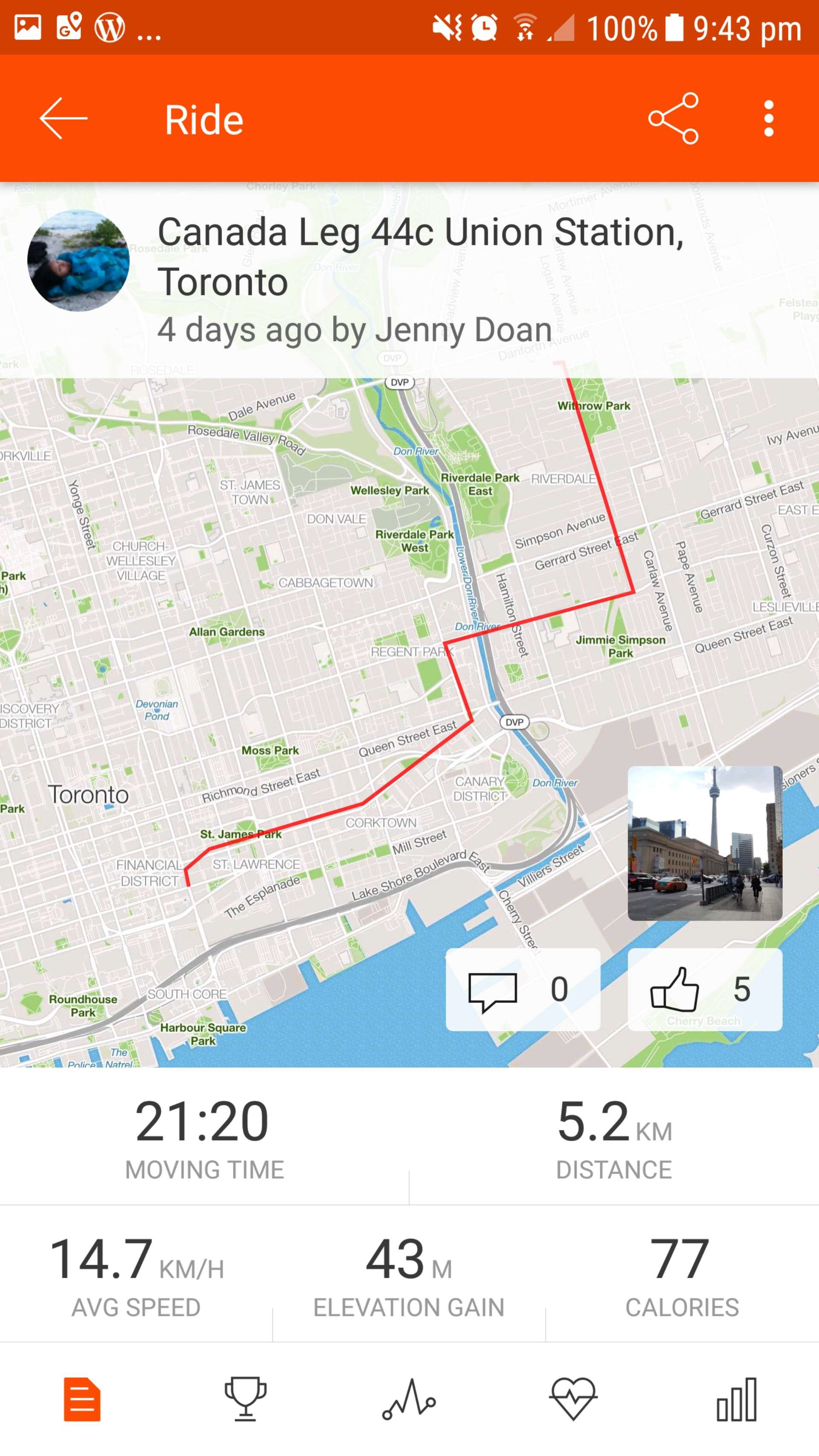Switch to the trophy achievements tab

coord(245,1399)
